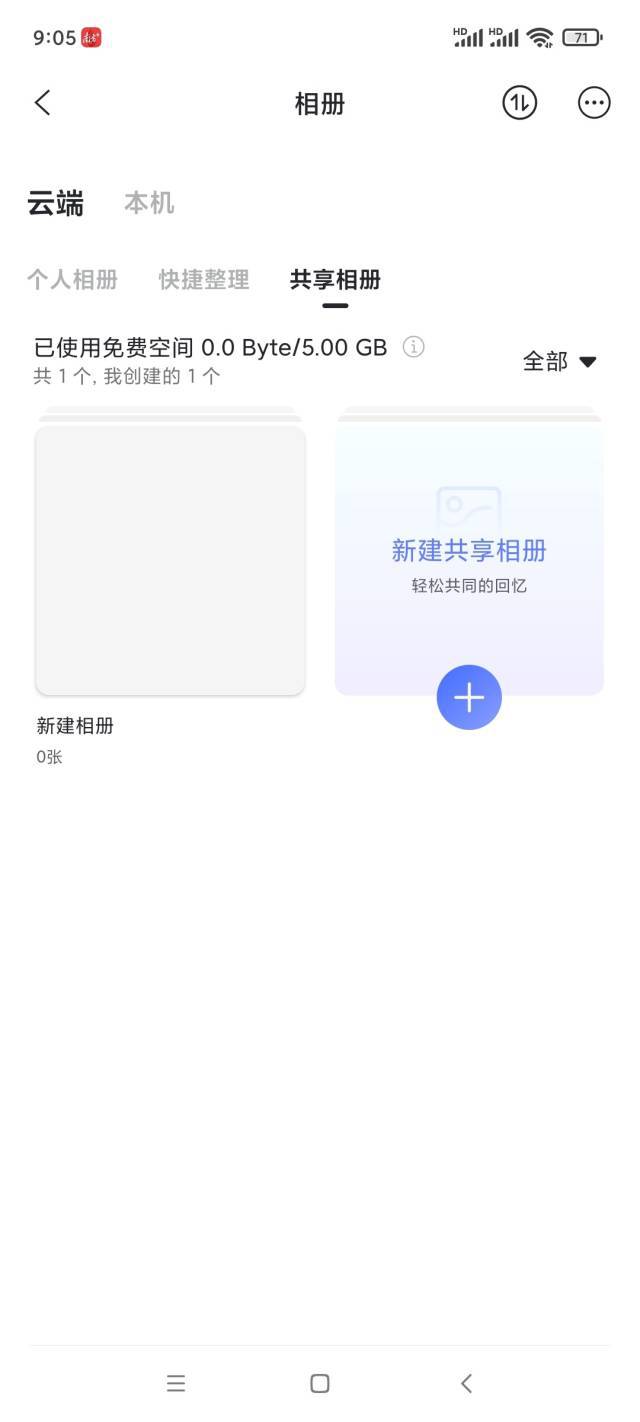
Task: Expand the 全部 filter dropdown
Action: 560,361
